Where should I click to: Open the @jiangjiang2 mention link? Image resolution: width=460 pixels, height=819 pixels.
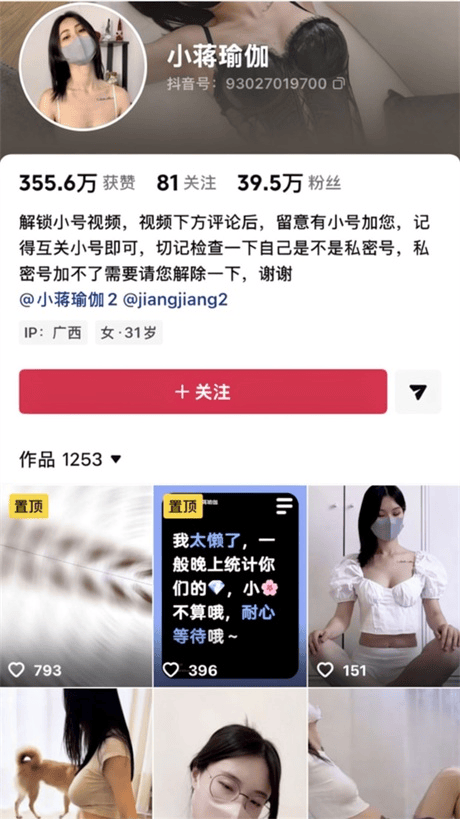pos(175,300)
